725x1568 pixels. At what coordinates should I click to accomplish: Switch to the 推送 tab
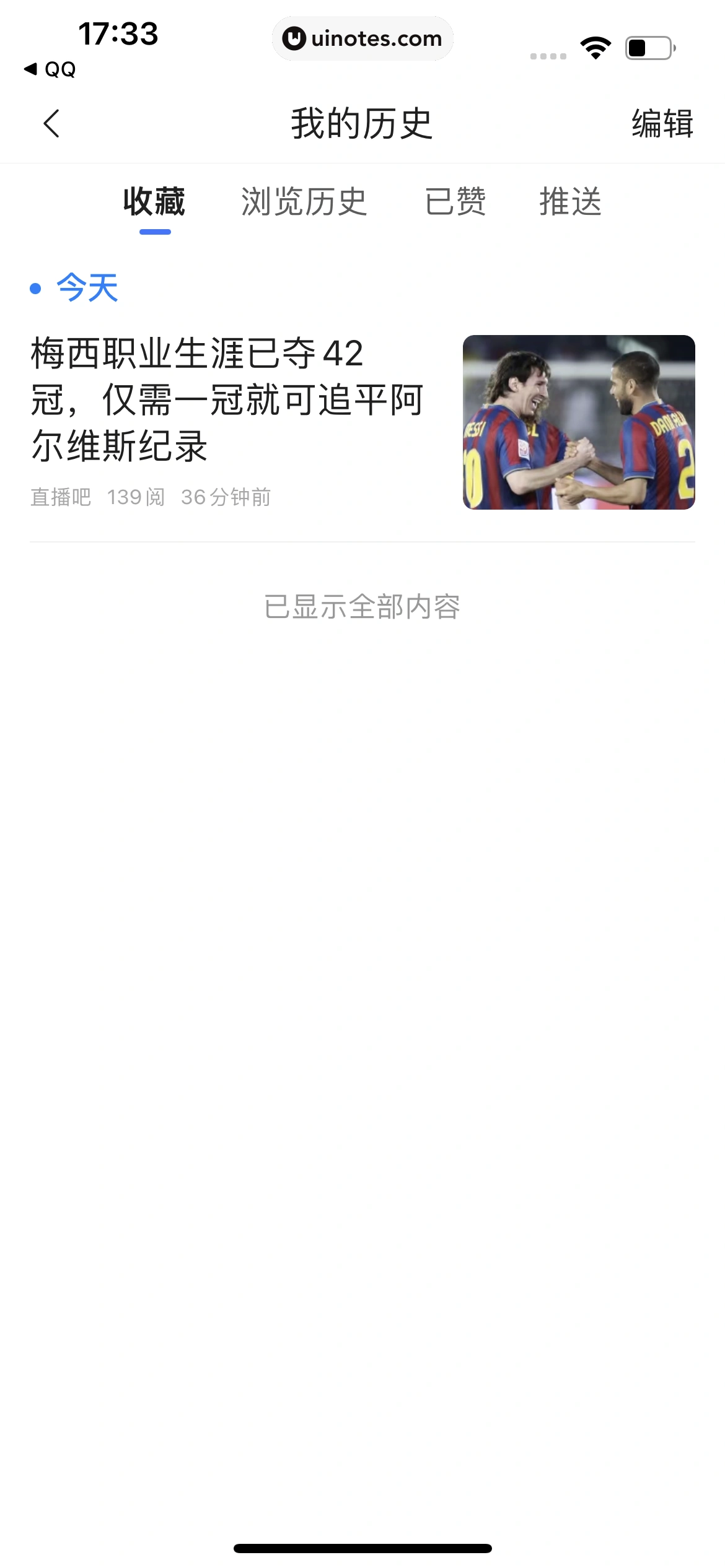[570, 202]
